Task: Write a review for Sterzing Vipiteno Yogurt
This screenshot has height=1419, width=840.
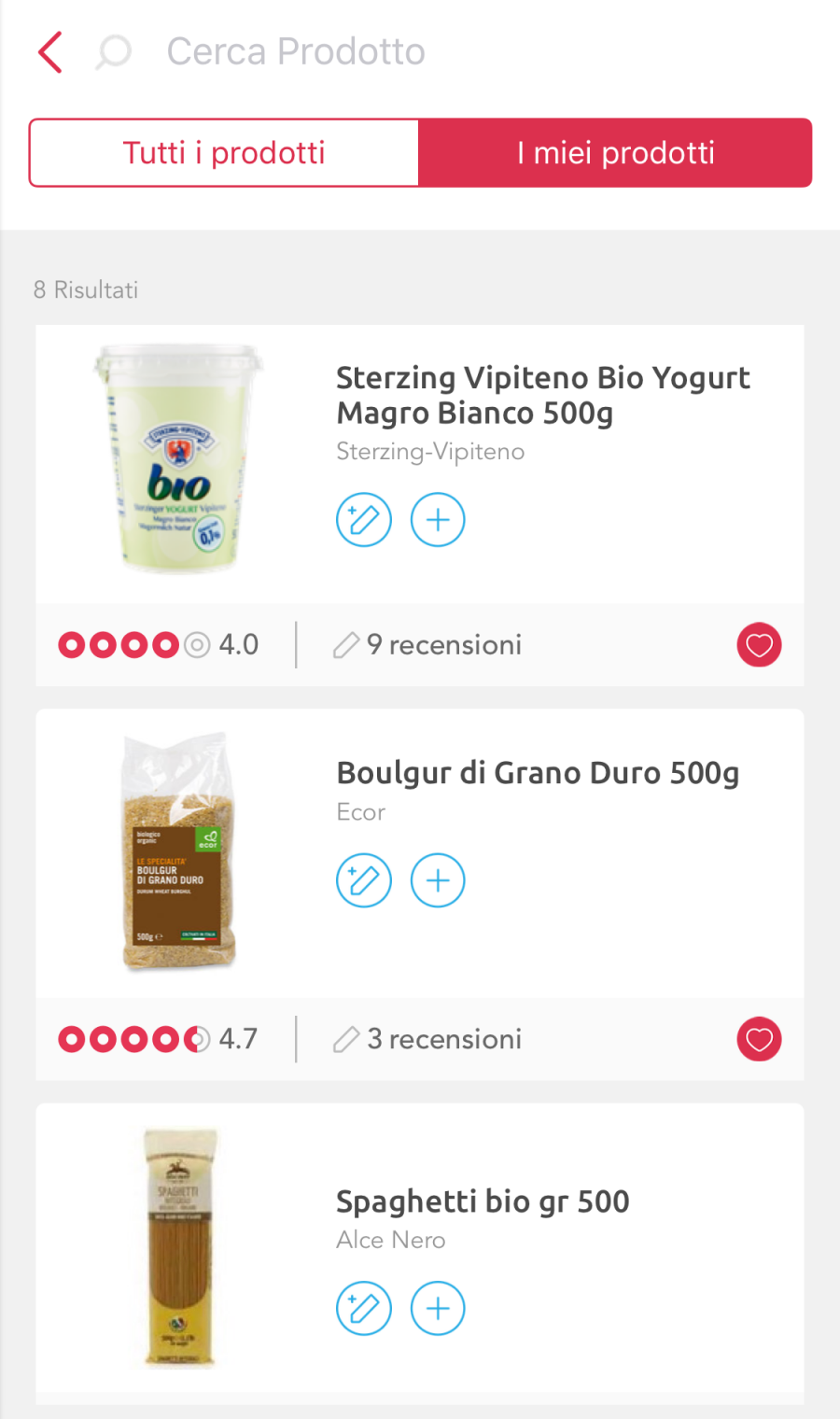Action: 363,520
